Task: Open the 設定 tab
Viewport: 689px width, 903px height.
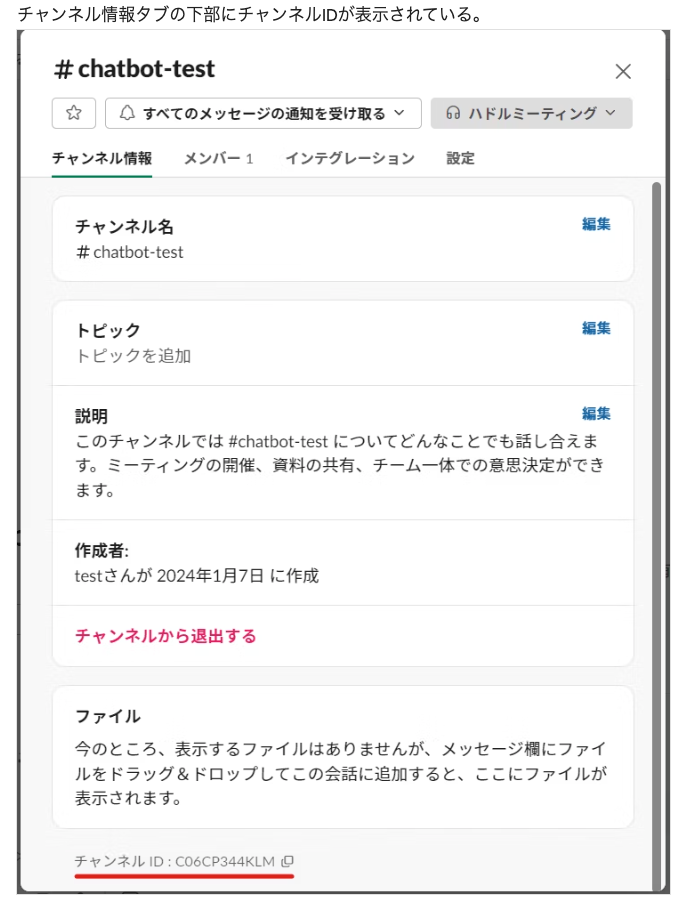Action: tap(460, 158)
